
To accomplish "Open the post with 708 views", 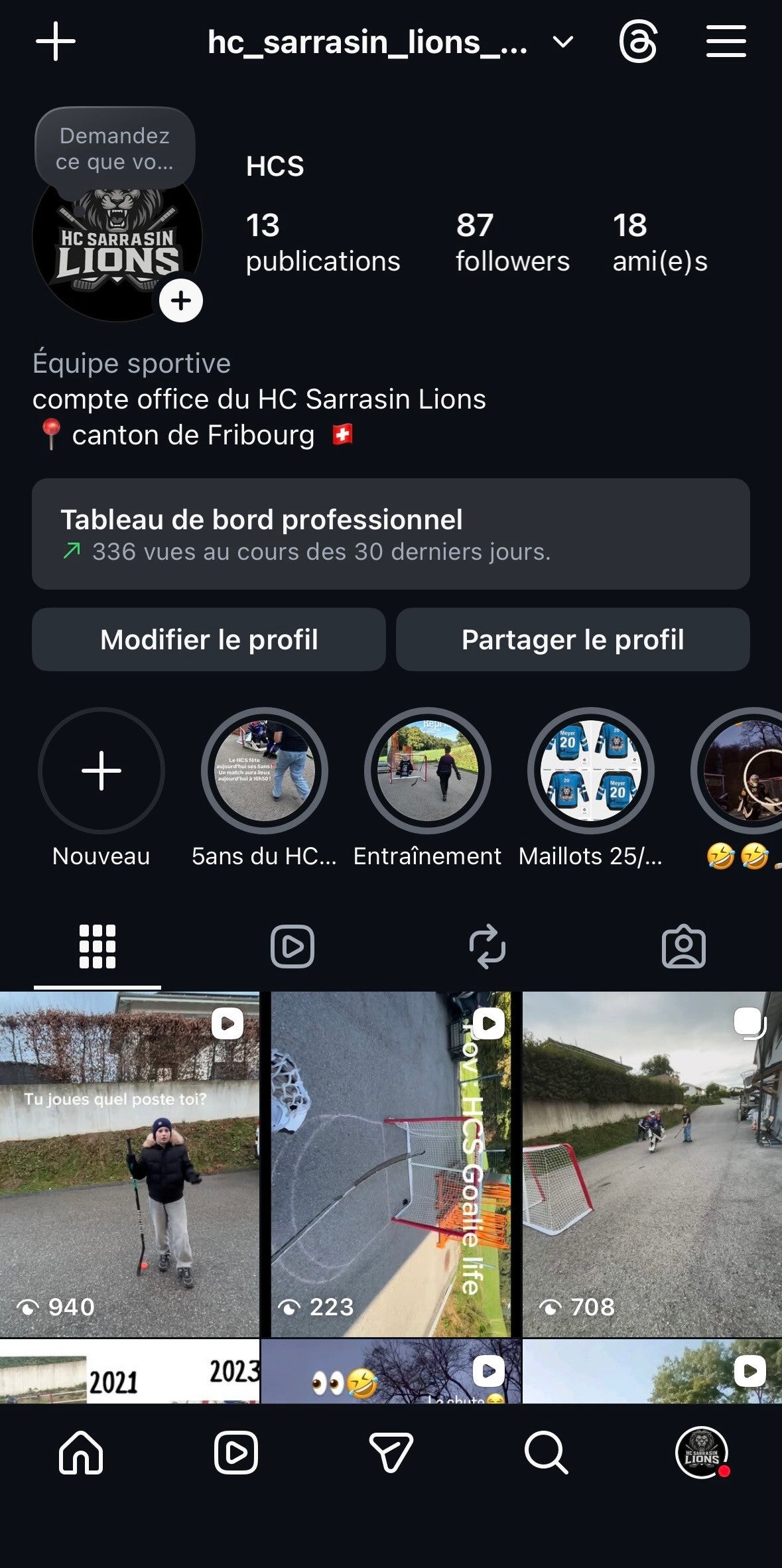I will pos(652,1163).
